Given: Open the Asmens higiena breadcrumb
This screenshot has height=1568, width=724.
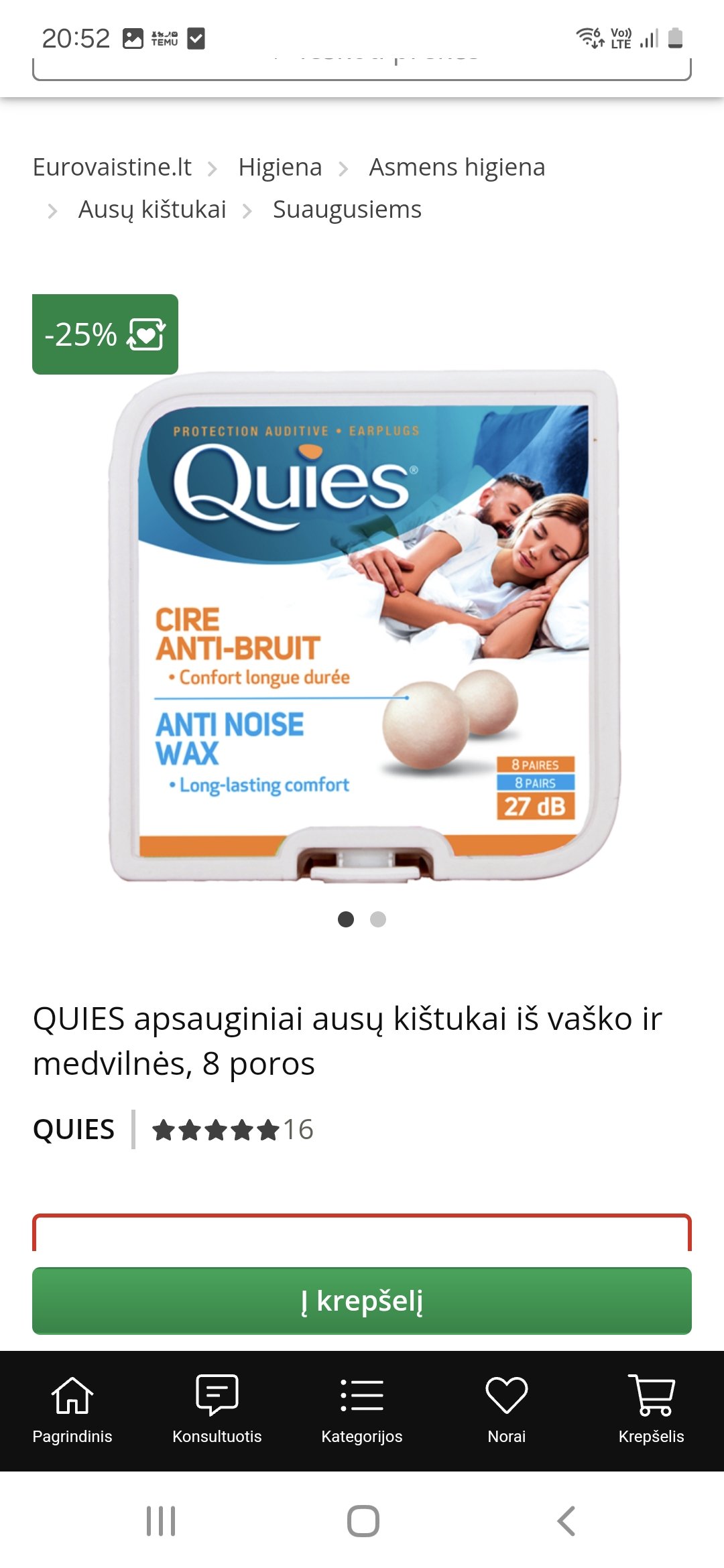Looking at the screenshot, I should [457, 167].
